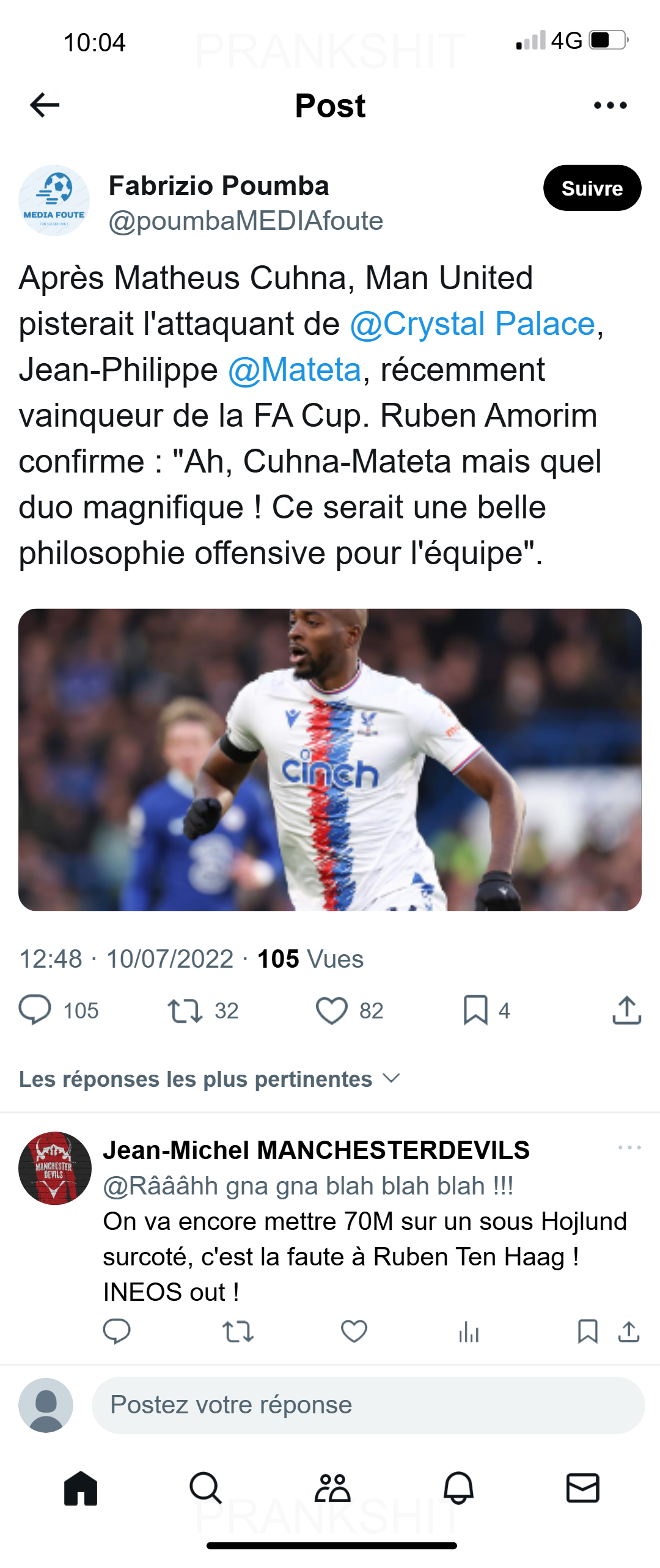Go back using the arrow icon

click(x=45, y=105)
